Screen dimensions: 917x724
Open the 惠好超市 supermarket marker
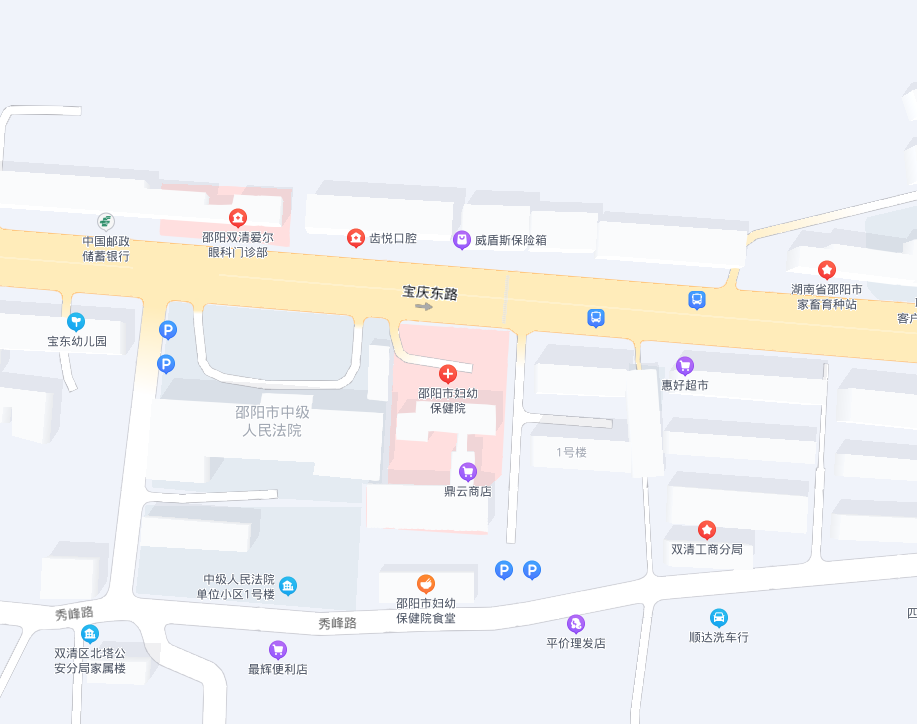point(685,365)
